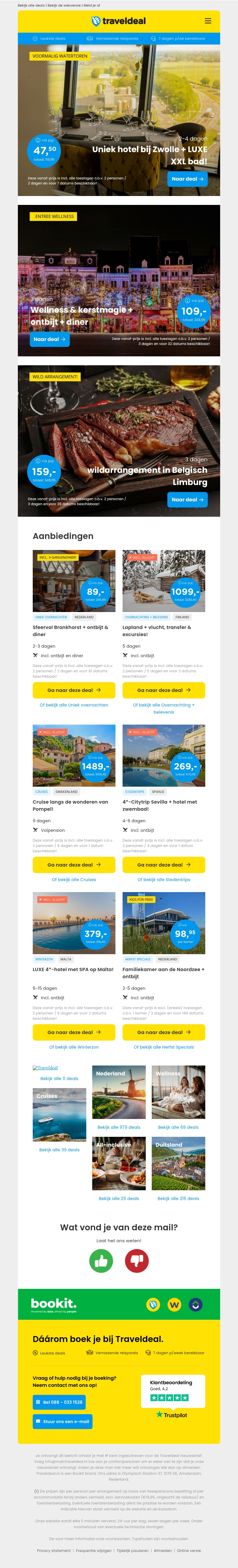
Task: Open the Cruises category tile
Action: click(x=59, y=1115)
